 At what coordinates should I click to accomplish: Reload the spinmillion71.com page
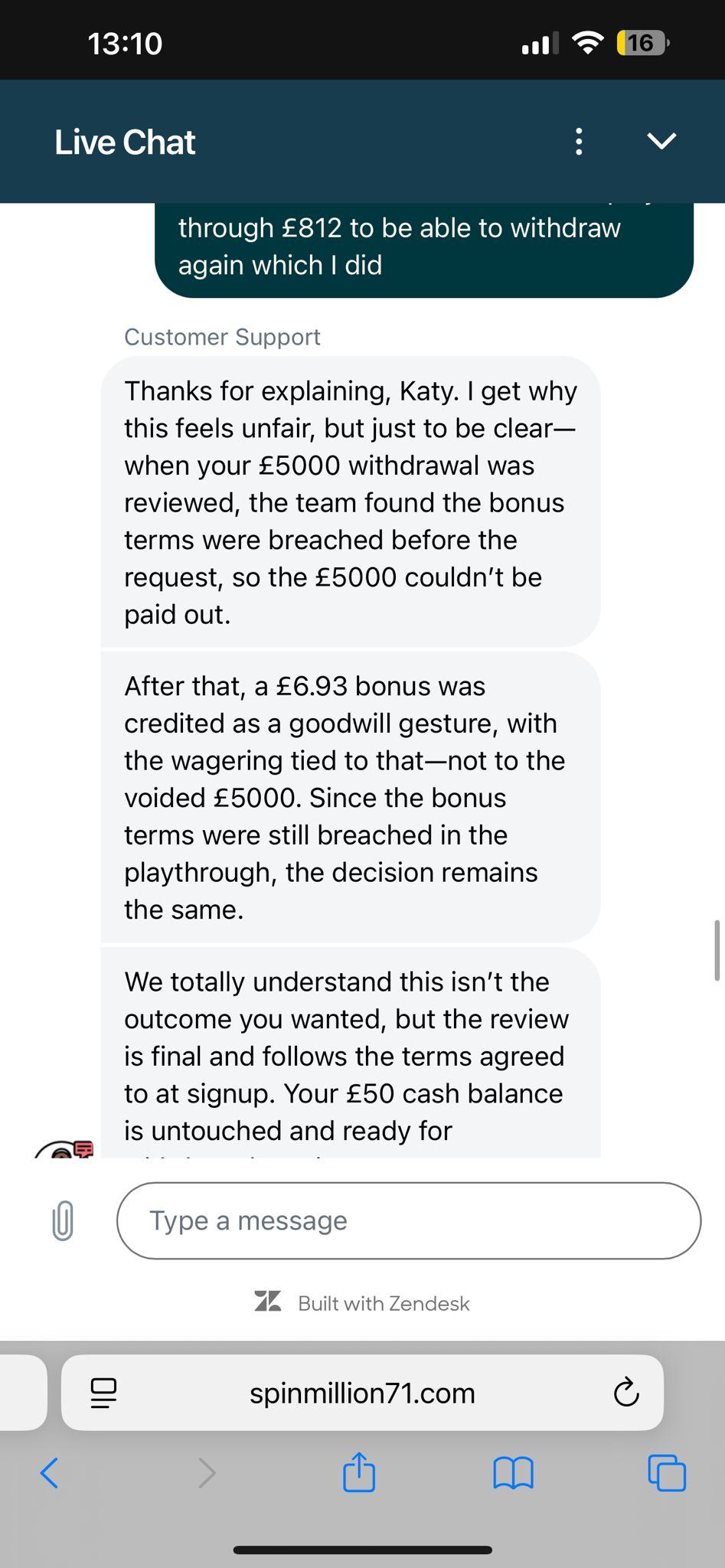tap(626, 1393)
